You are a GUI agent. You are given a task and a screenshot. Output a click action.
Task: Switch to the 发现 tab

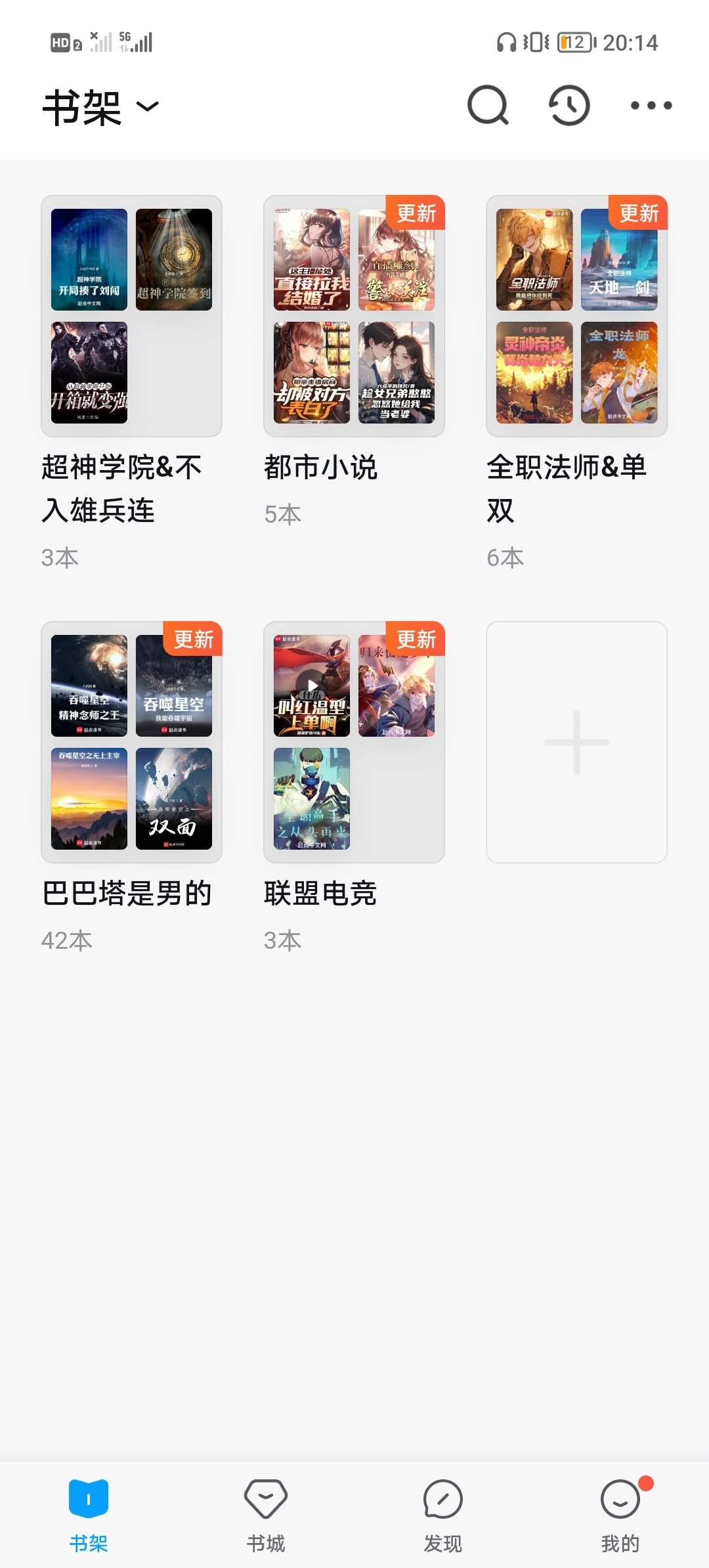point(443,1515)
